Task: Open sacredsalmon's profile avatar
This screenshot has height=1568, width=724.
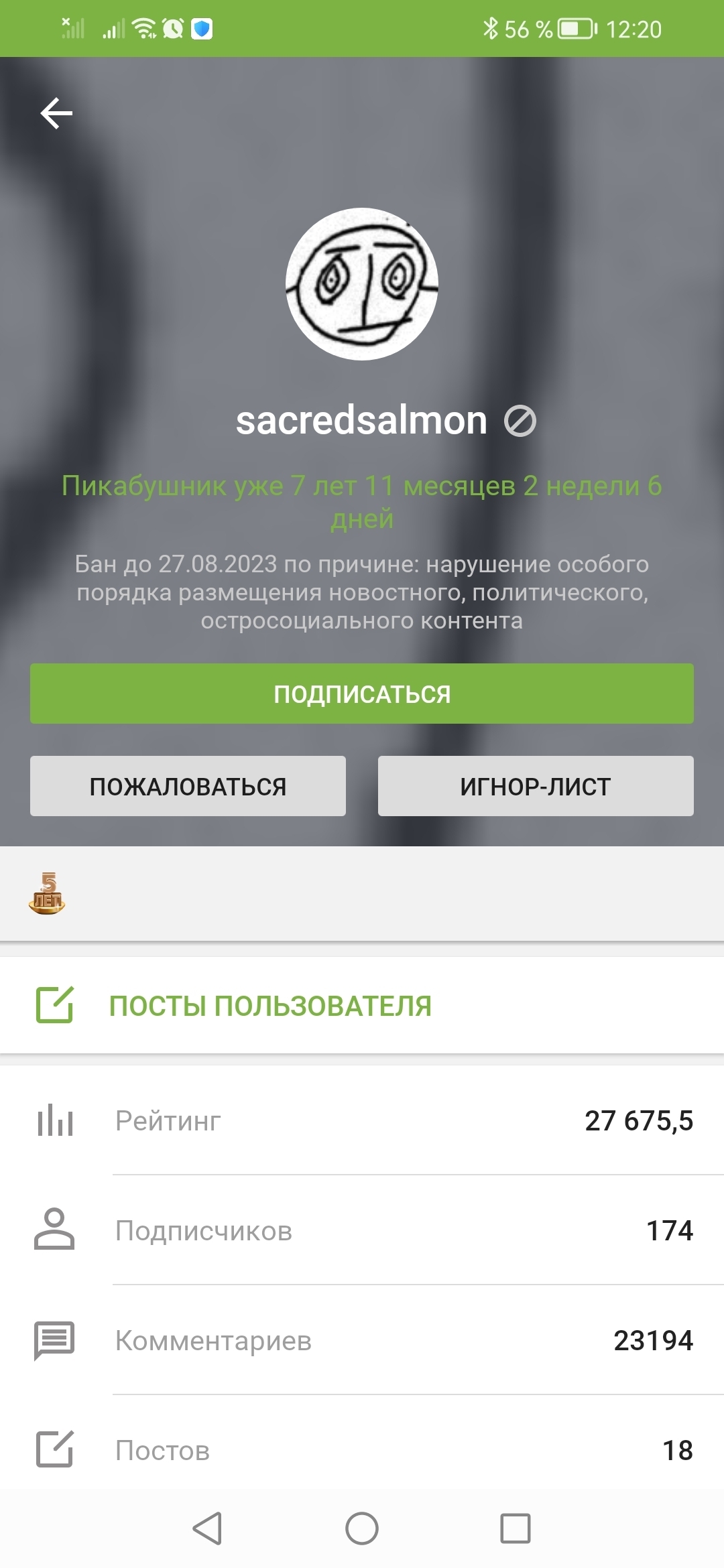Action: (x=362, y=284)
